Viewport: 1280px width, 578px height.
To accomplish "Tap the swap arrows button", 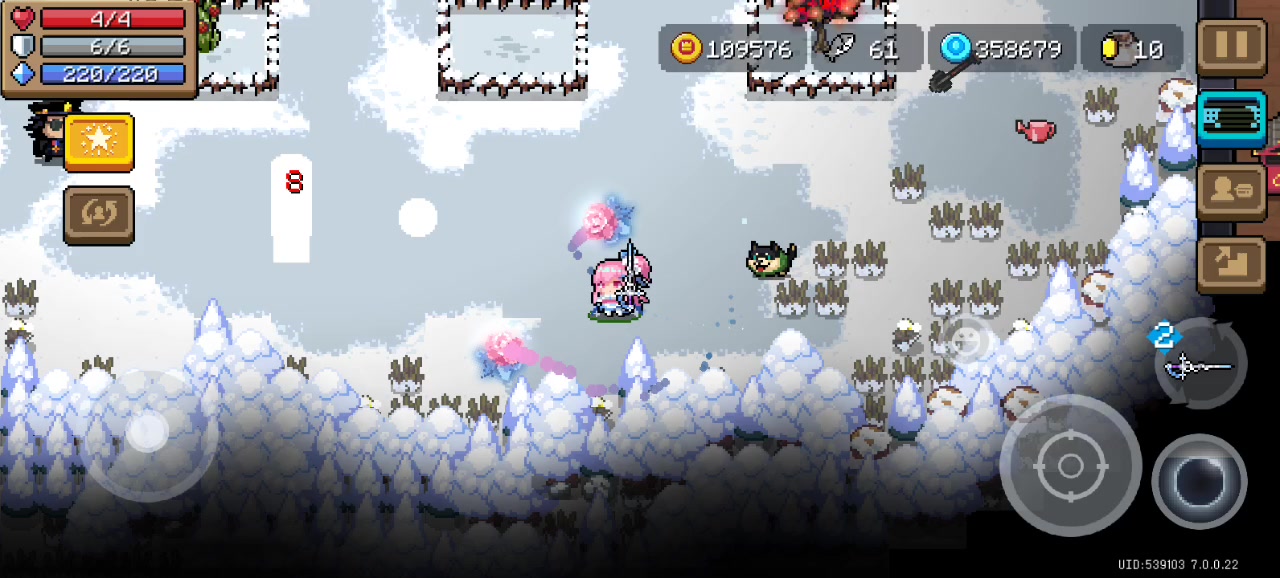I will [x=99, y=214].
